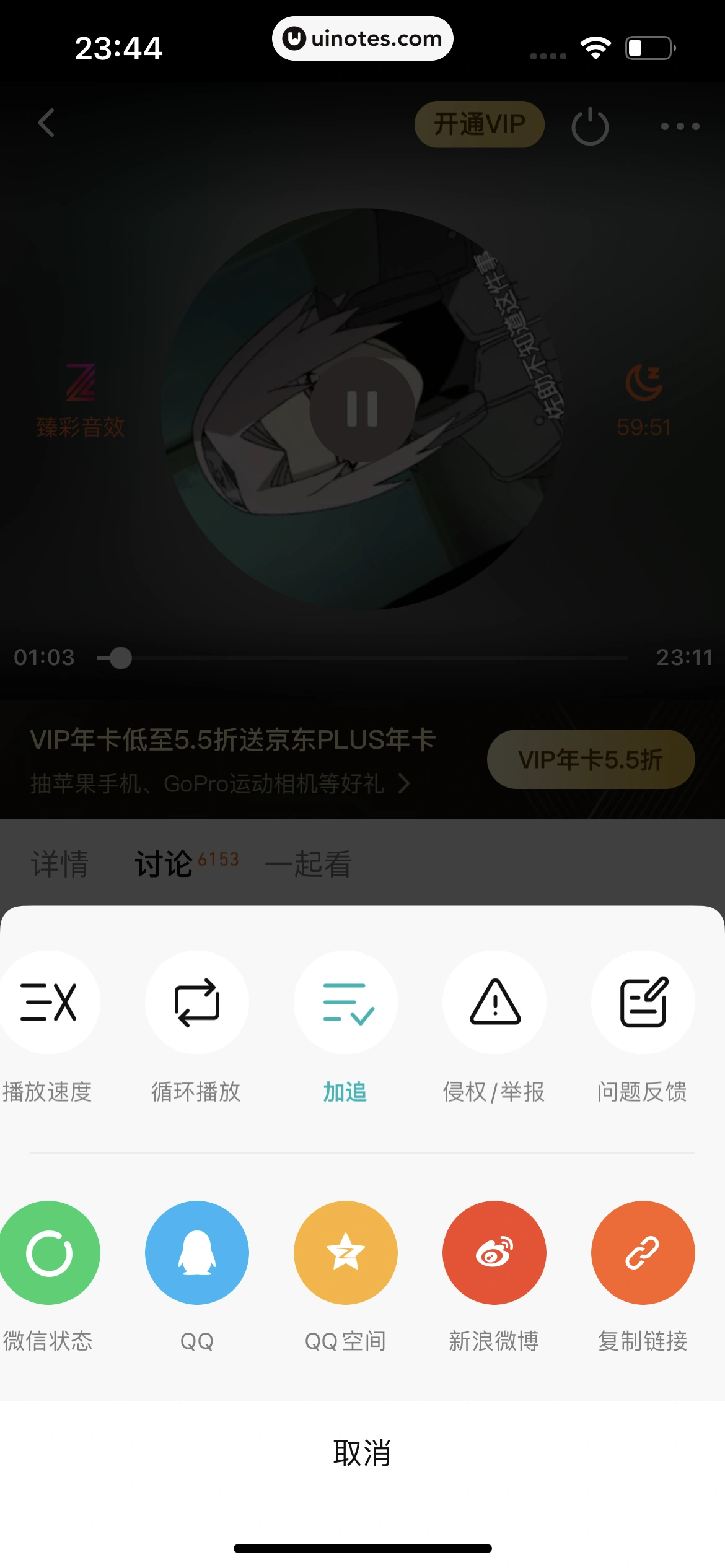Go back with the top-left chevron
This screenshot has width=725, height=1568.
[x=45, y=123]
